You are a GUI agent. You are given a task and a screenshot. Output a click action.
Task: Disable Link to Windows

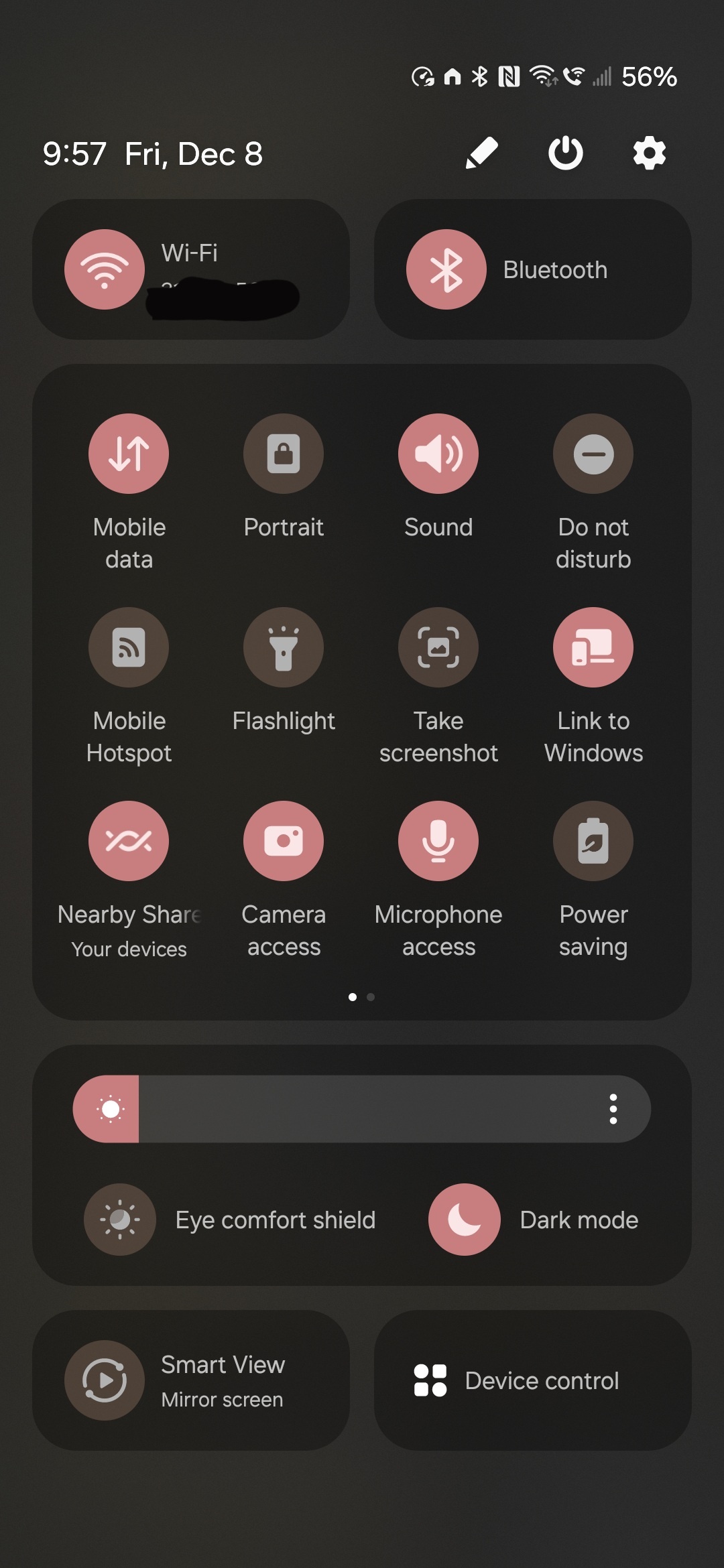pos(593,647)
